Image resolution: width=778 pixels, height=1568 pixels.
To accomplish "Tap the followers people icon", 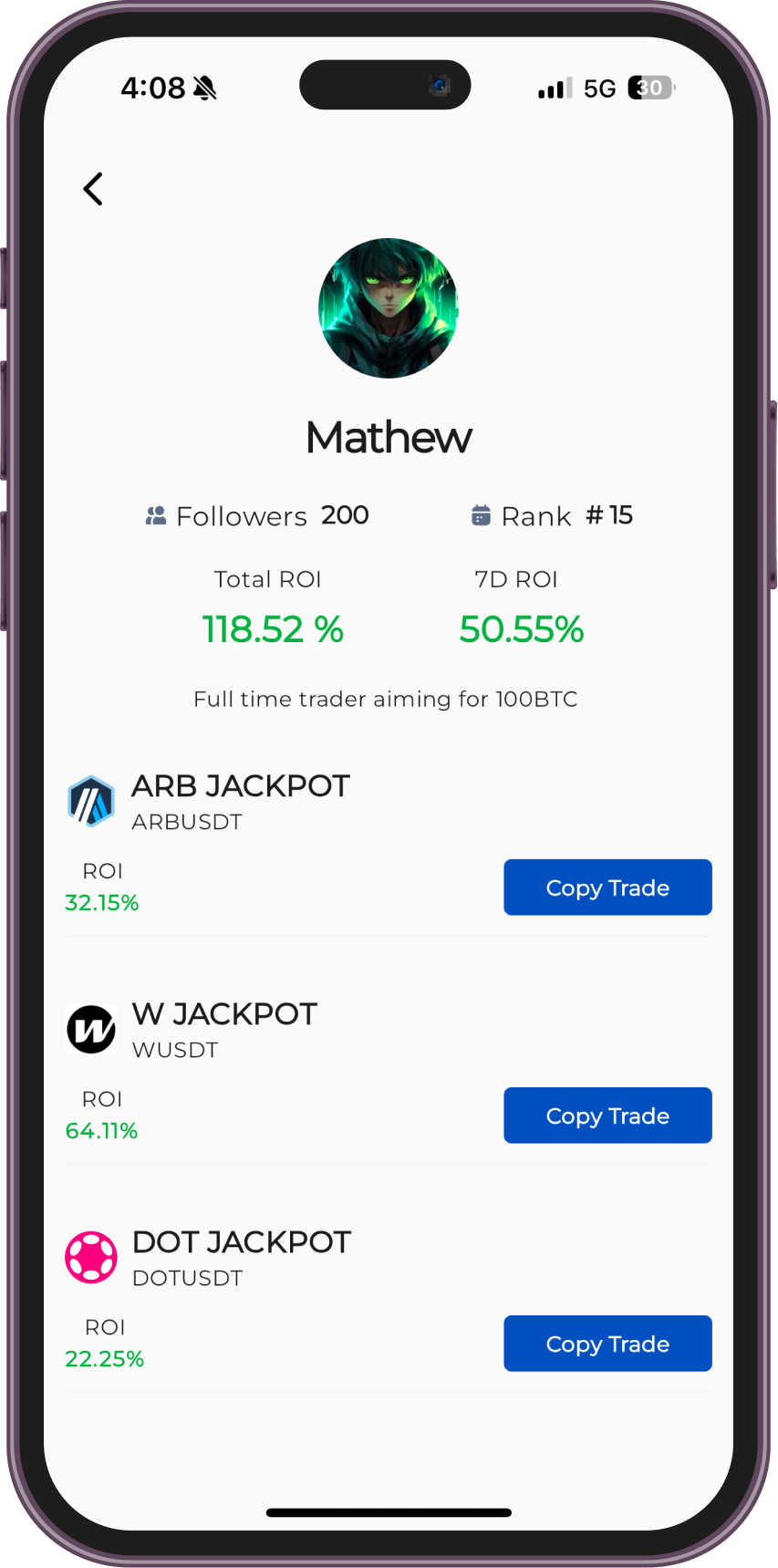I will (x=156, y=514).
